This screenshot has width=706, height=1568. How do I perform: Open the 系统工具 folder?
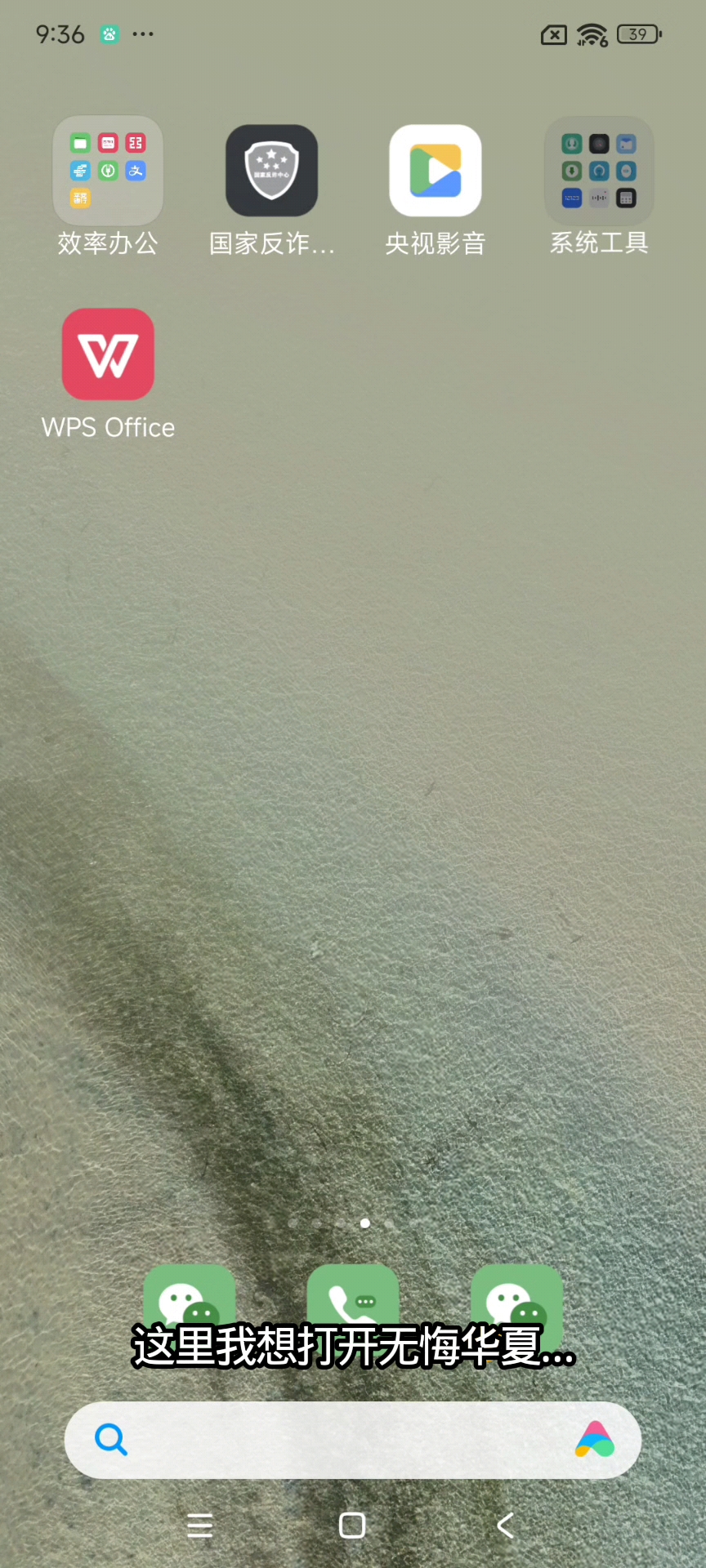click(599, 171)
